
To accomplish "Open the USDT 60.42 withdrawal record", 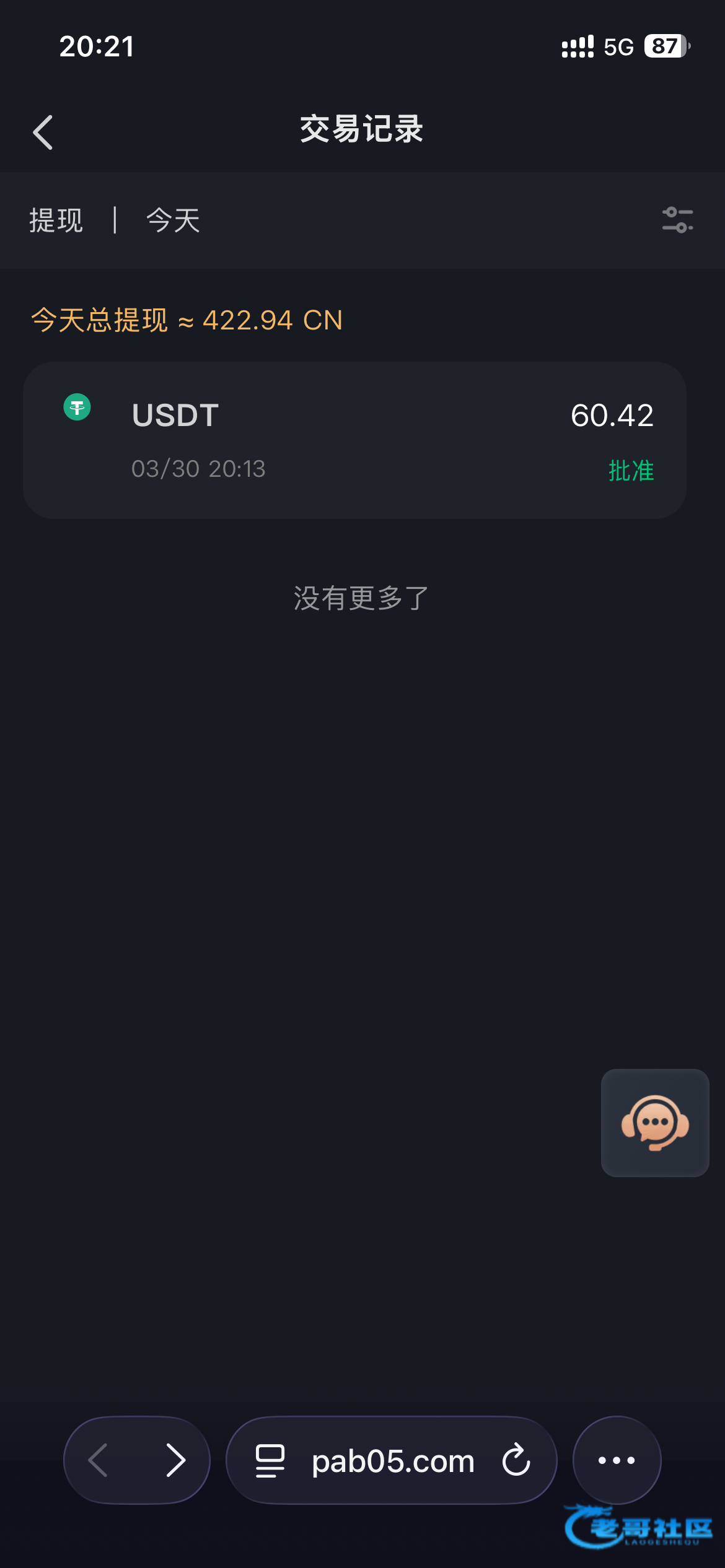I will [354, 440].
